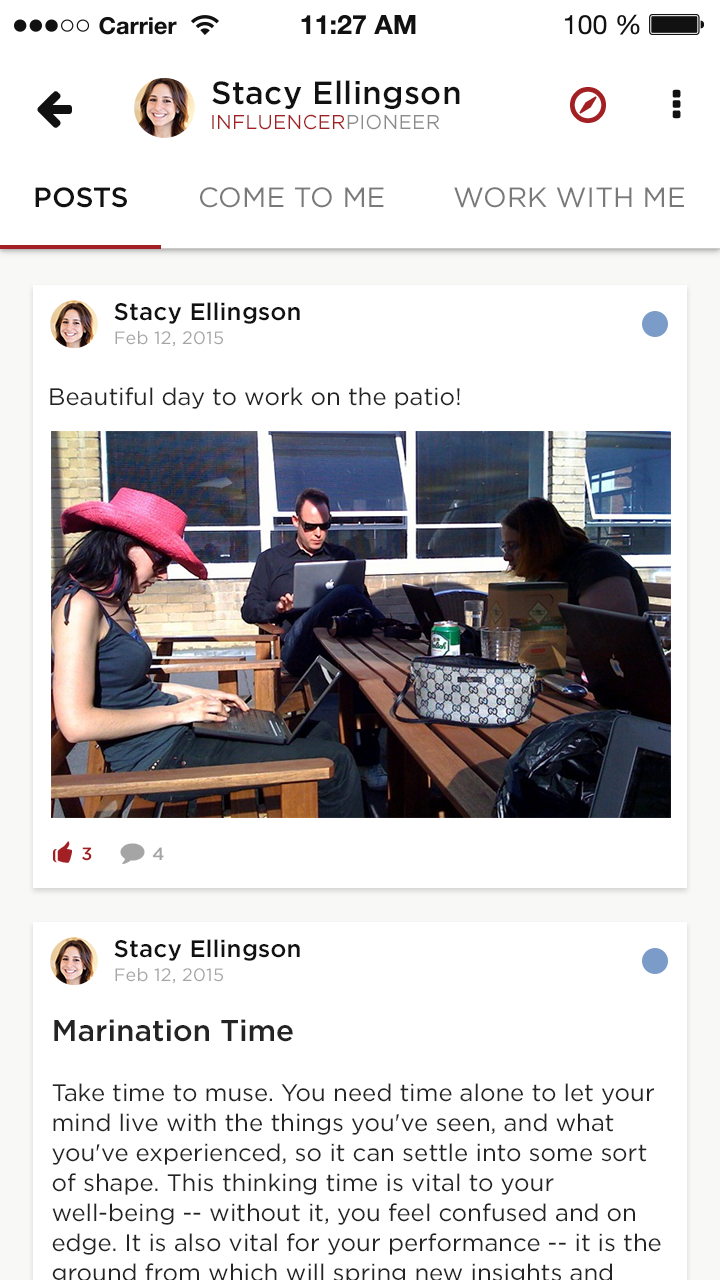Viewport: 720px width, 1280px height.
Task: Open comments on the patio post
Action: pyautogui.click(x=133, y=853)
